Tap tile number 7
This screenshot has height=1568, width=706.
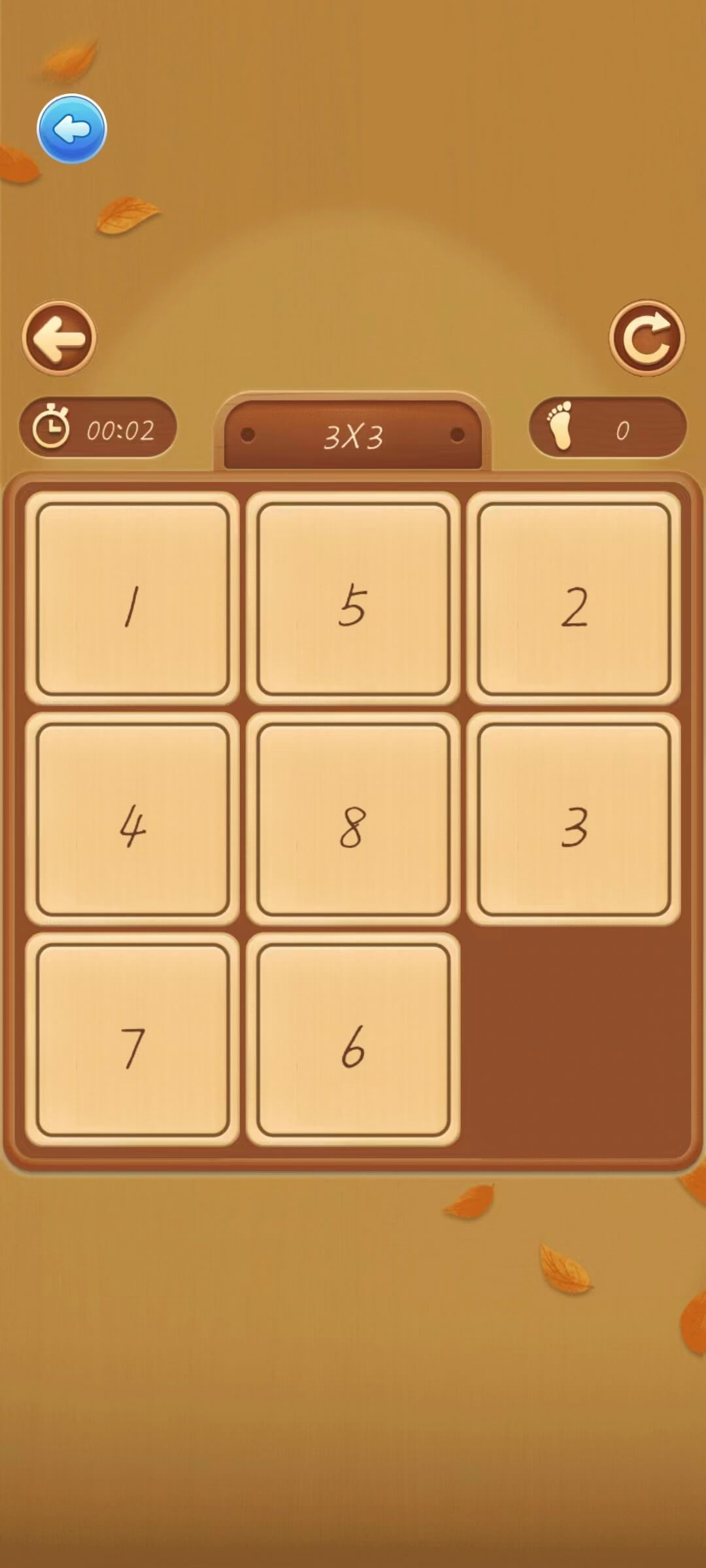coord(132,1039)
